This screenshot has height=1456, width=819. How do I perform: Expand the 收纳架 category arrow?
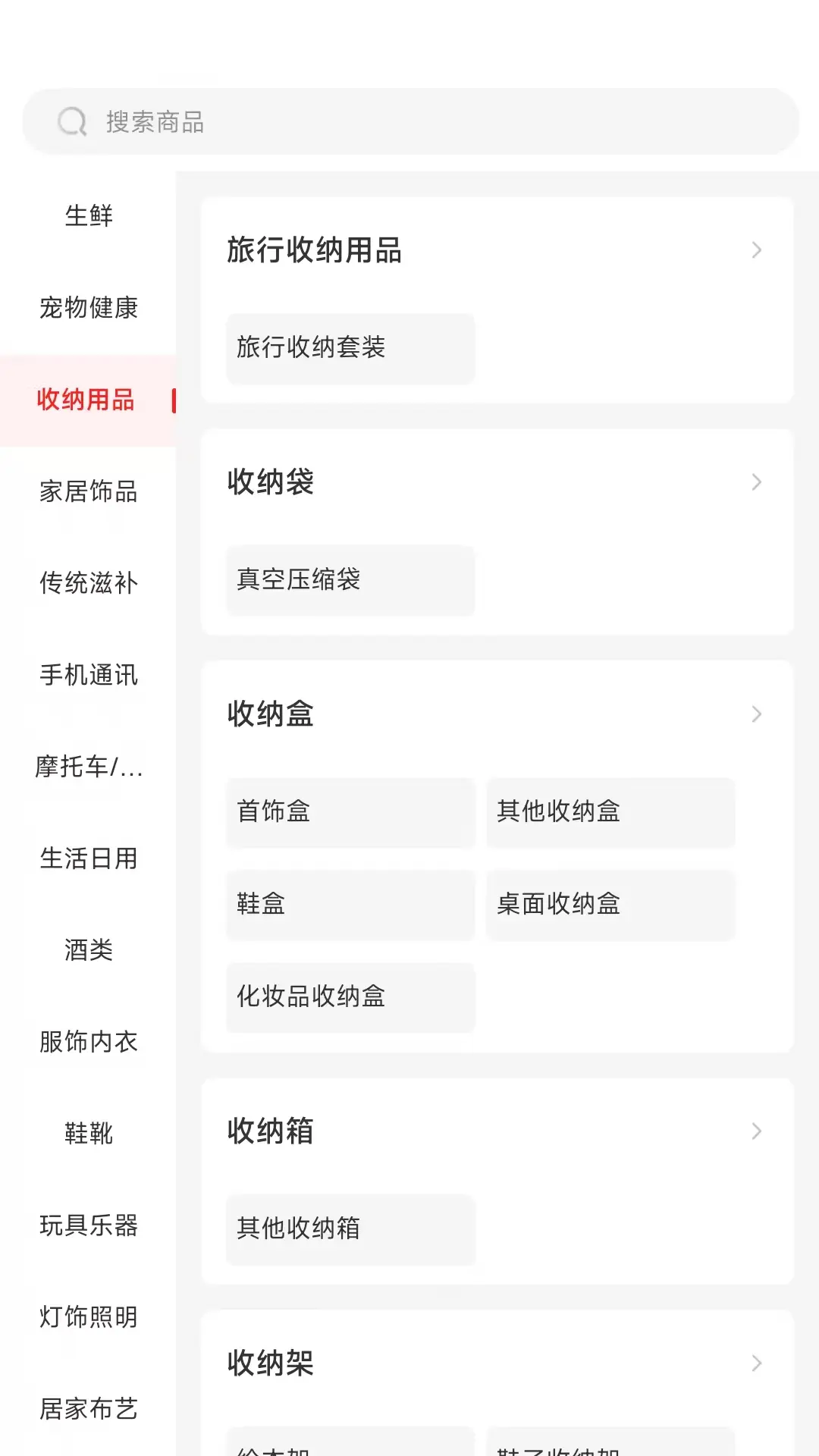[x=756, y=1363]
